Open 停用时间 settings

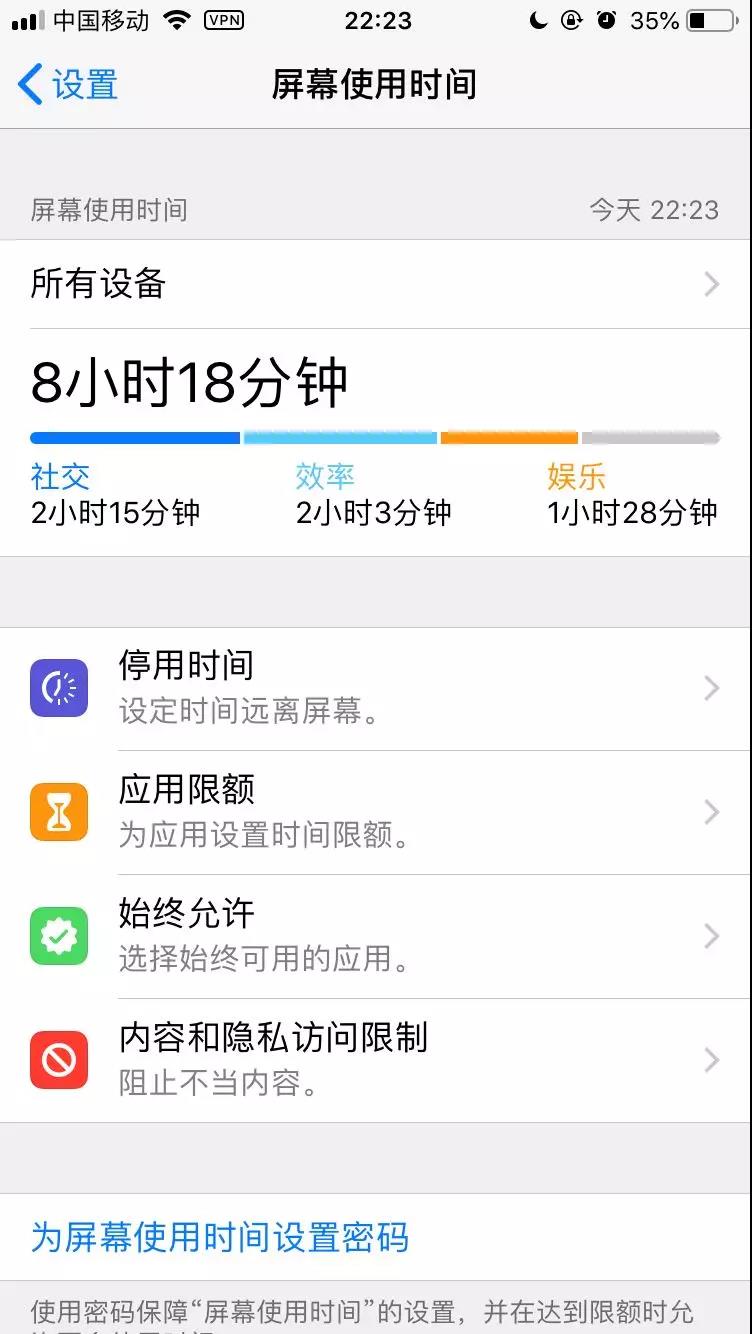[375, 688]
